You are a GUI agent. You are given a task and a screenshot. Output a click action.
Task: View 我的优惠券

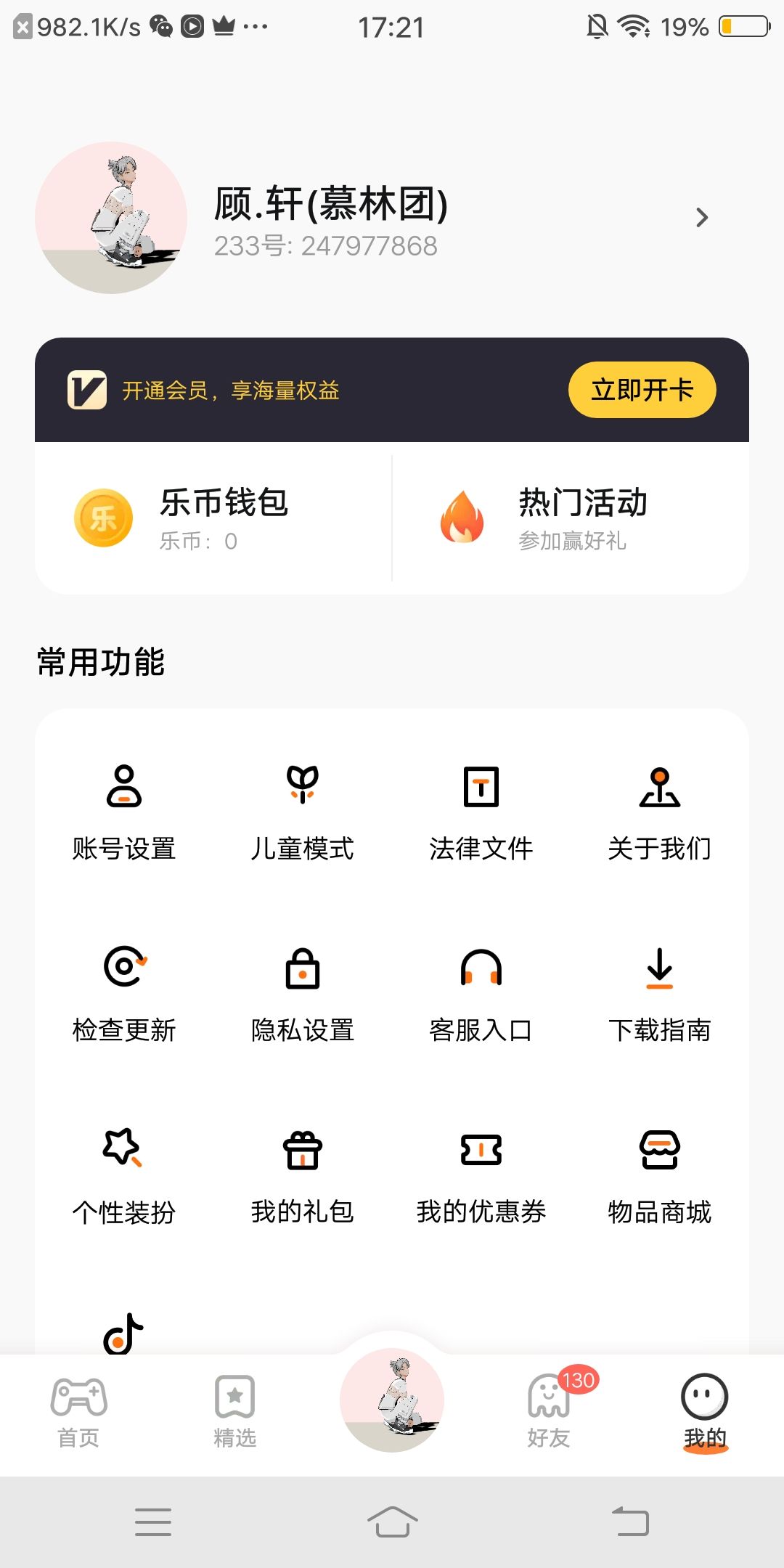481,1176
